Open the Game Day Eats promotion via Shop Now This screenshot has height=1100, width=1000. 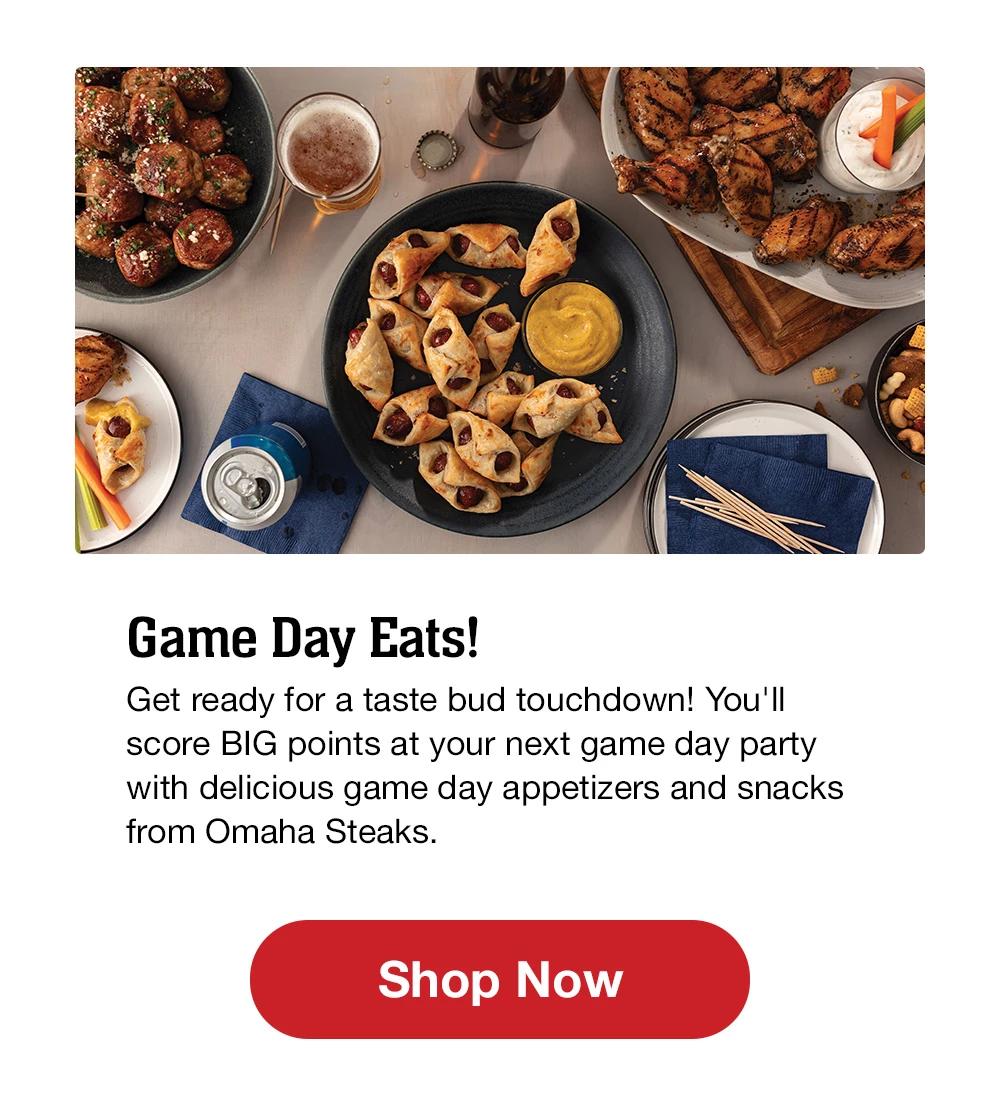pyautogui.click(x=499, y=981)
